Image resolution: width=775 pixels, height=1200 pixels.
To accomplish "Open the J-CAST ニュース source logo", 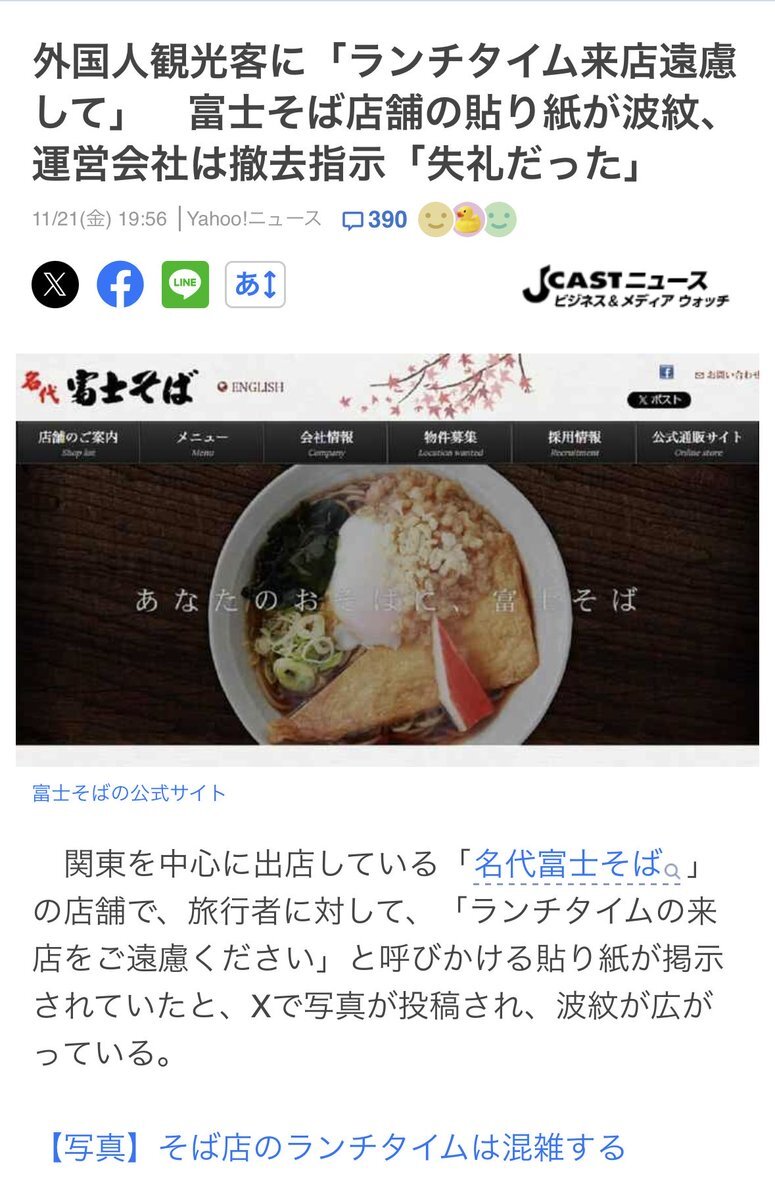I will (626, 287).
